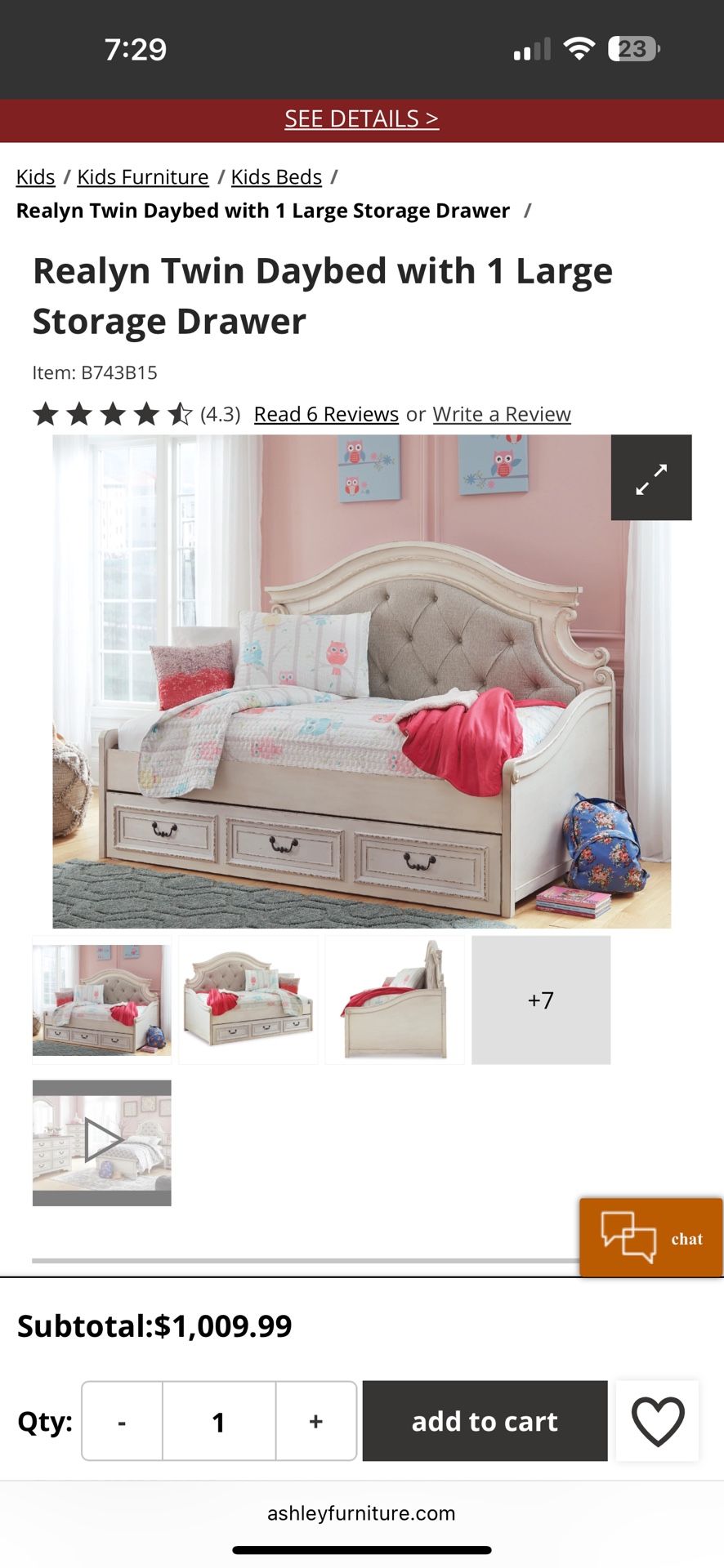This screenshot has width=724, height=1568.
Task: Read 6 Reviews for the daybed
Action: pos(325,414)
